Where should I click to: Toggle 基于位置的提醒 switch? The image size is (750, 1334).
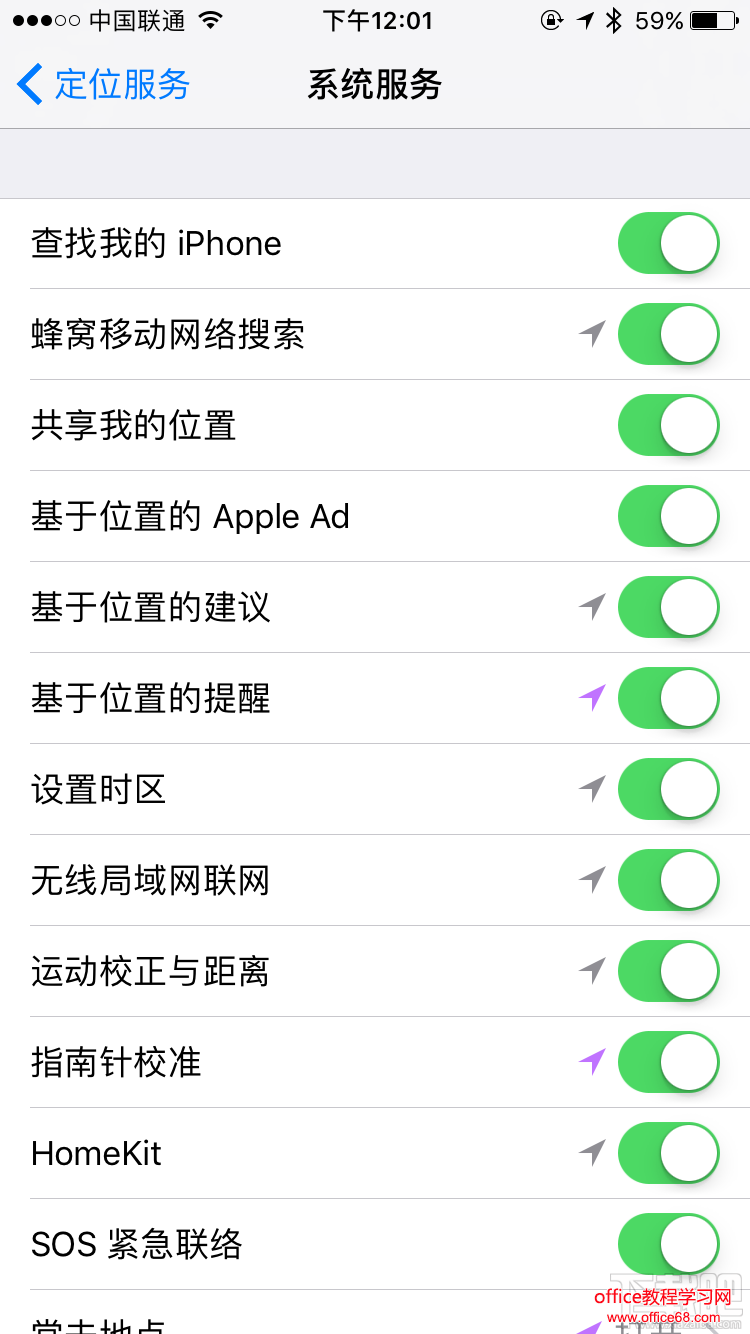click(668, 698)
